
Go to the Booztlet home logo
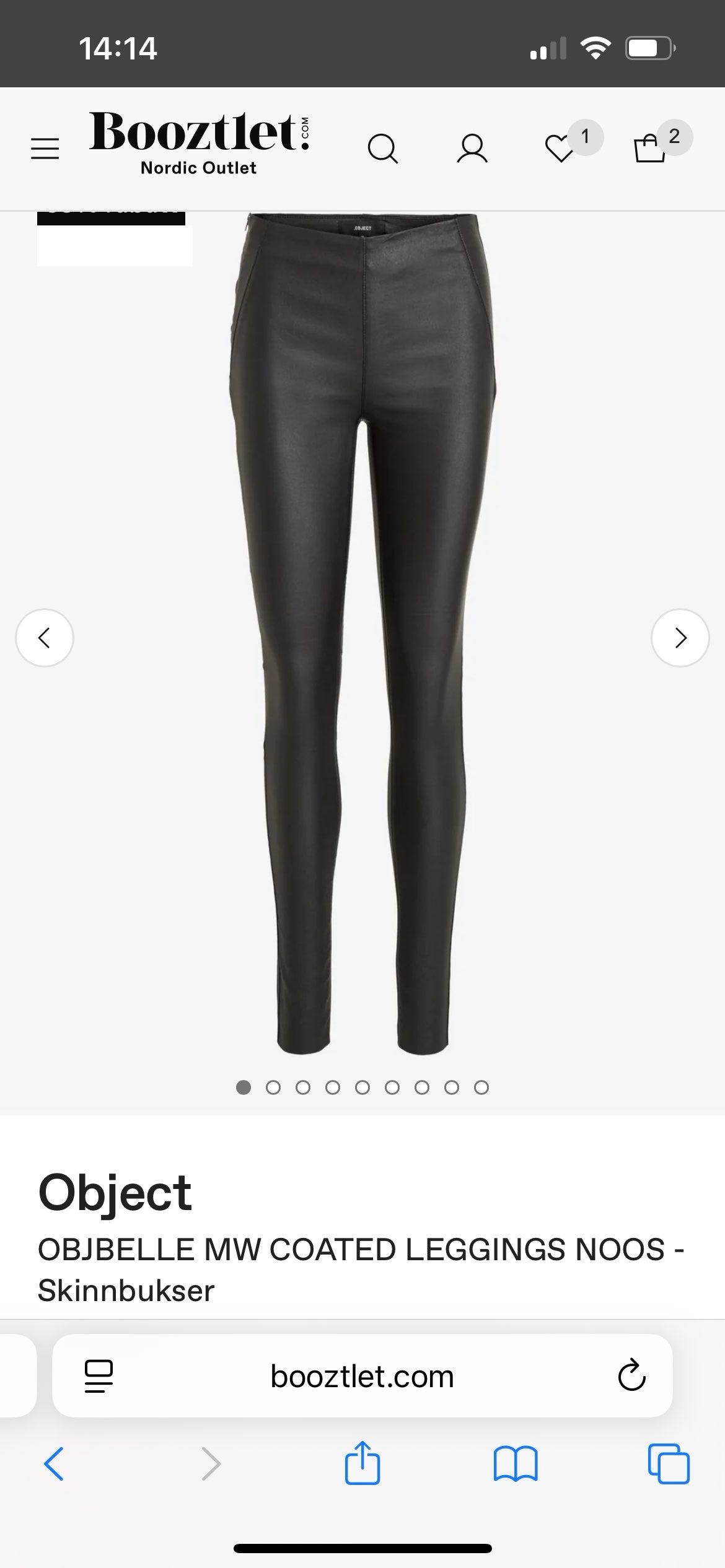tap(199, 144)
